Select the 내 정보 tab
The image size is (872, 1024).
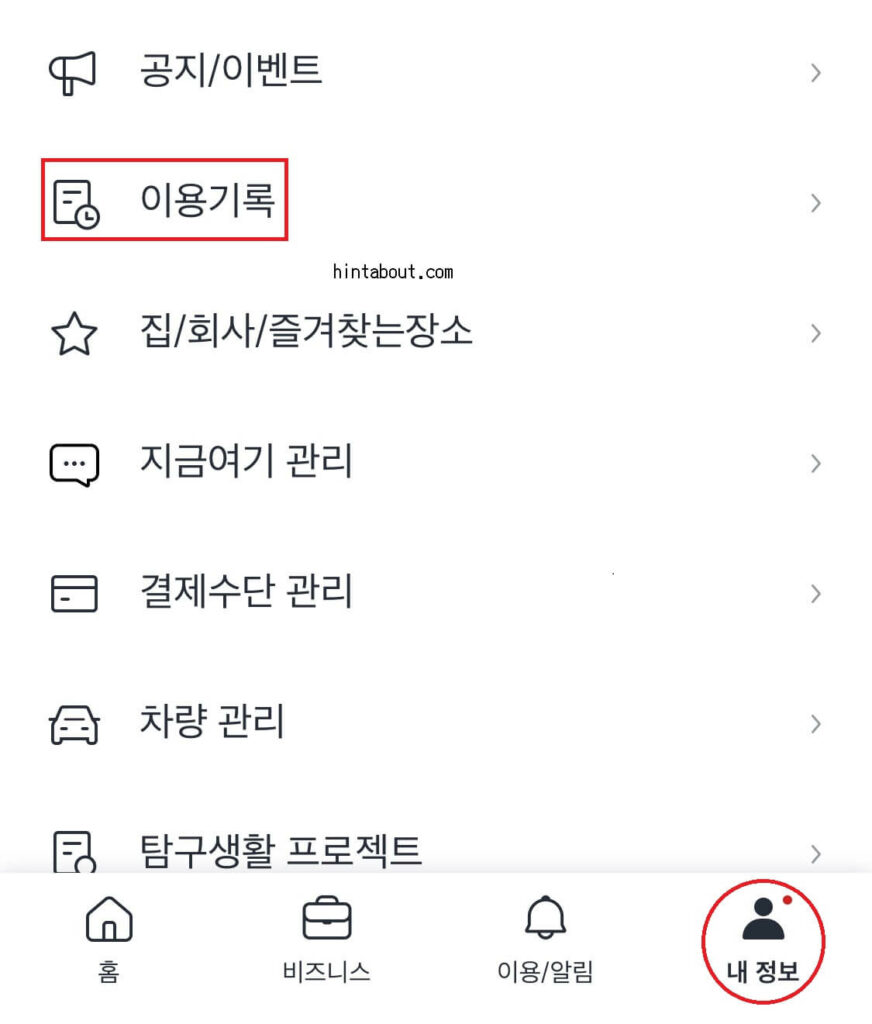pos(763,938)
